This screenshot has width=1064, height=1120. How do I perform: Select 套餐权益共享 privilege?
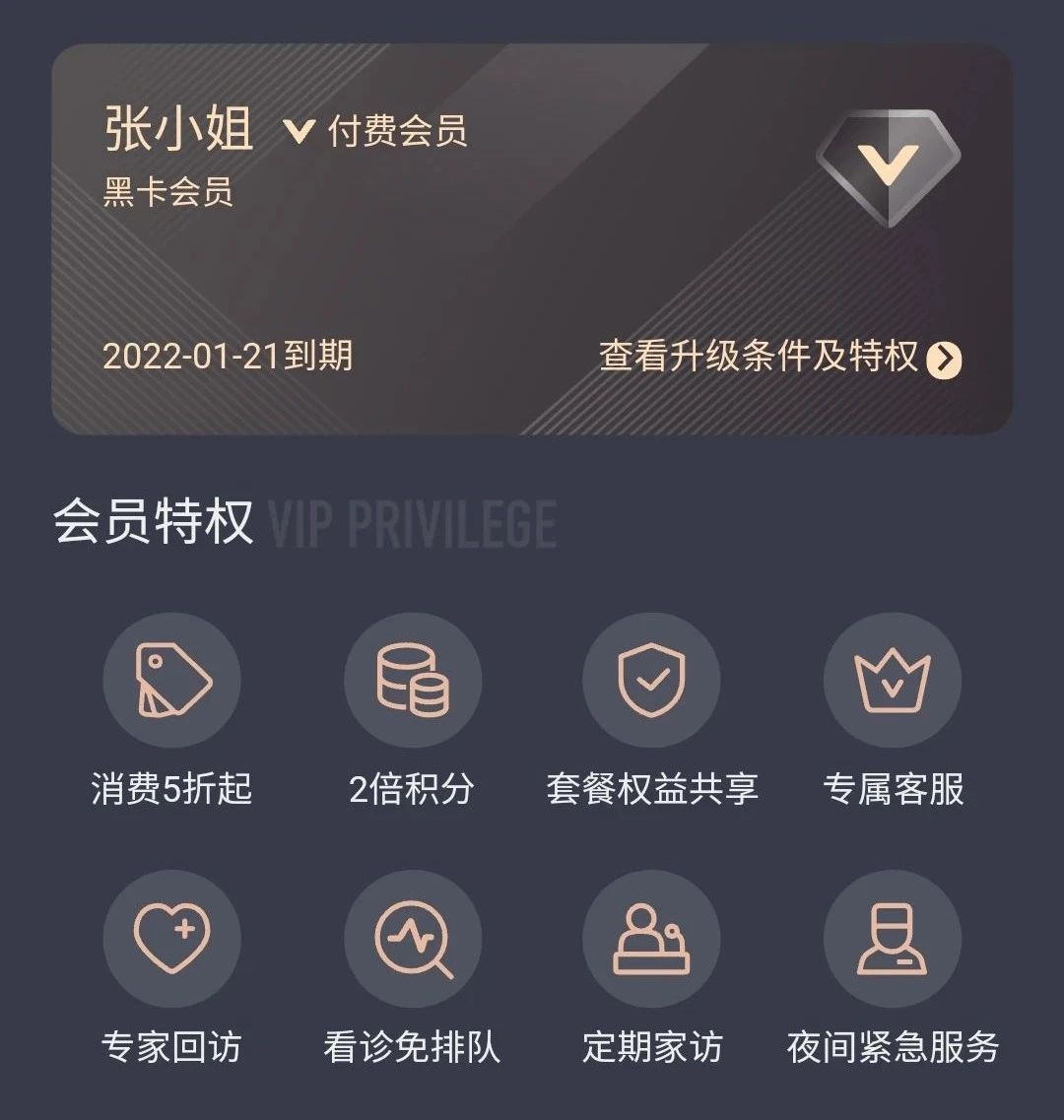click(651, 682)
